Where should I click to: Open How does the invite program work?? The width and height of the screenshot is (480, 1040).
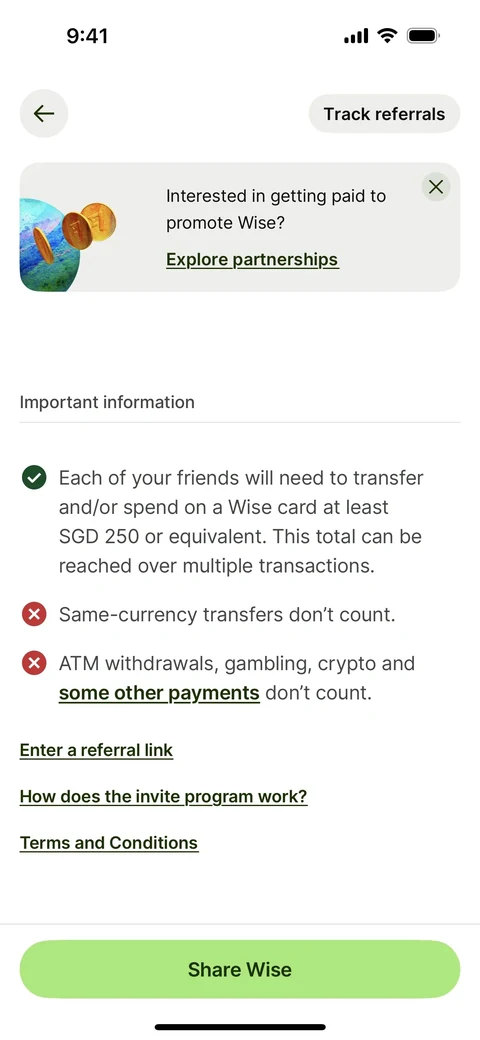164,797
